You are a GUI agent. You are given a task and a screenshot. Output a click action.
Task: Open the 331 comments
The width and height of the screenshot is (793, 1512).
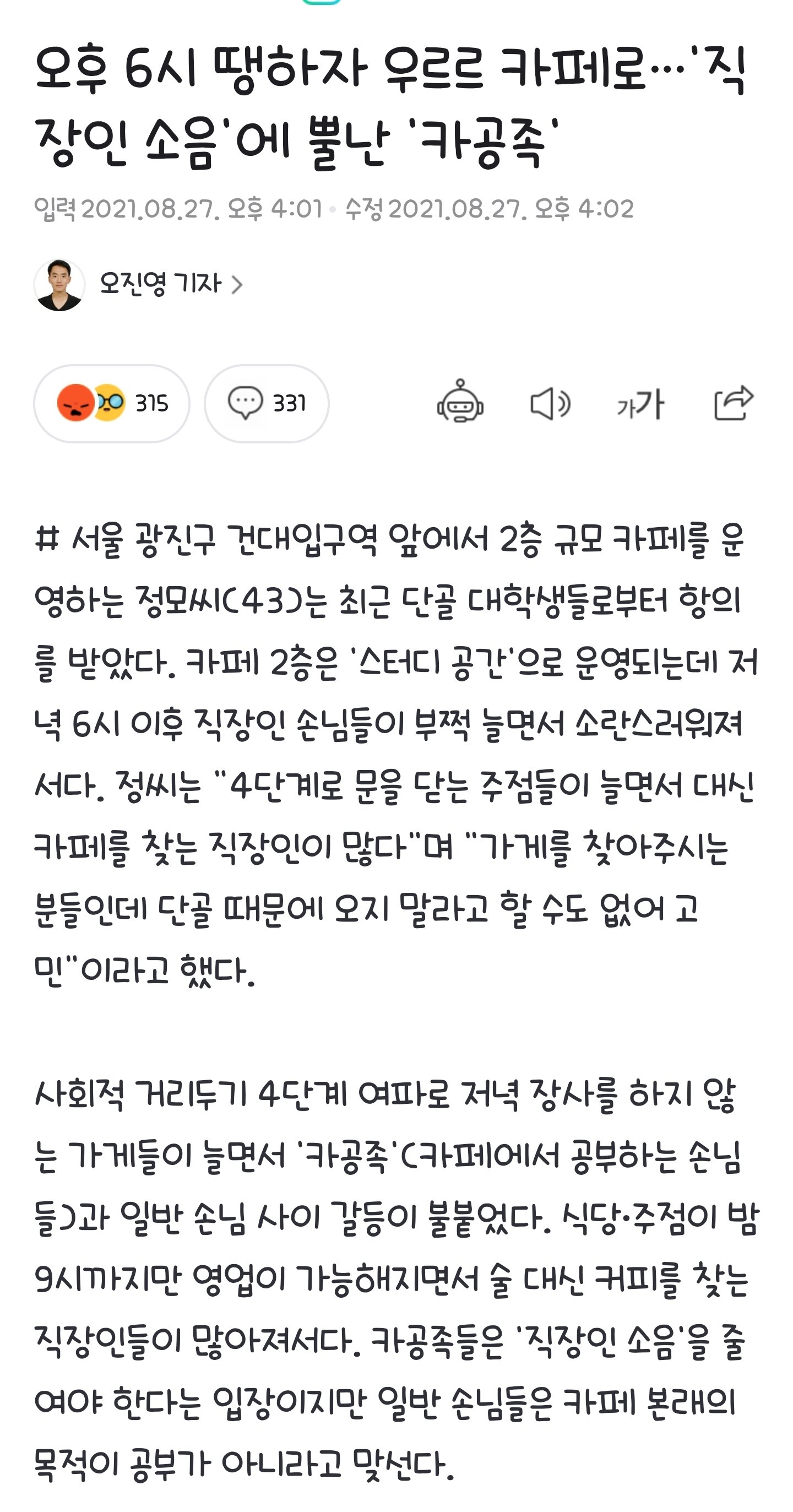pyautogui.click(x=267, y=403)
